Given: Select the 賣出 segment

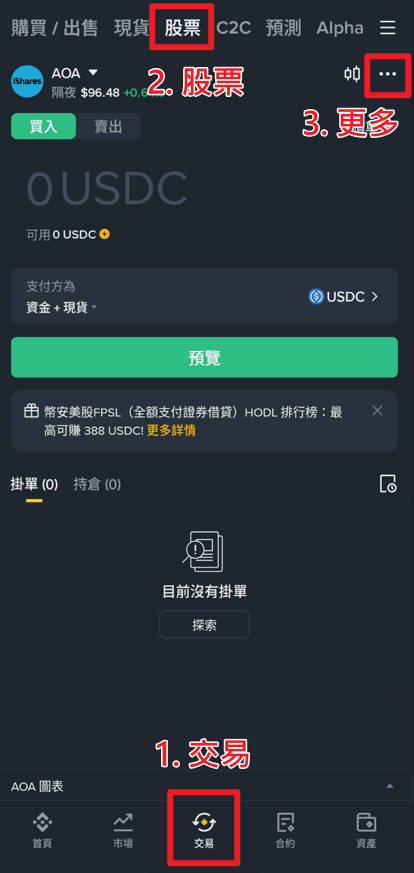Looking at the screenshot, I should (108, 127).
